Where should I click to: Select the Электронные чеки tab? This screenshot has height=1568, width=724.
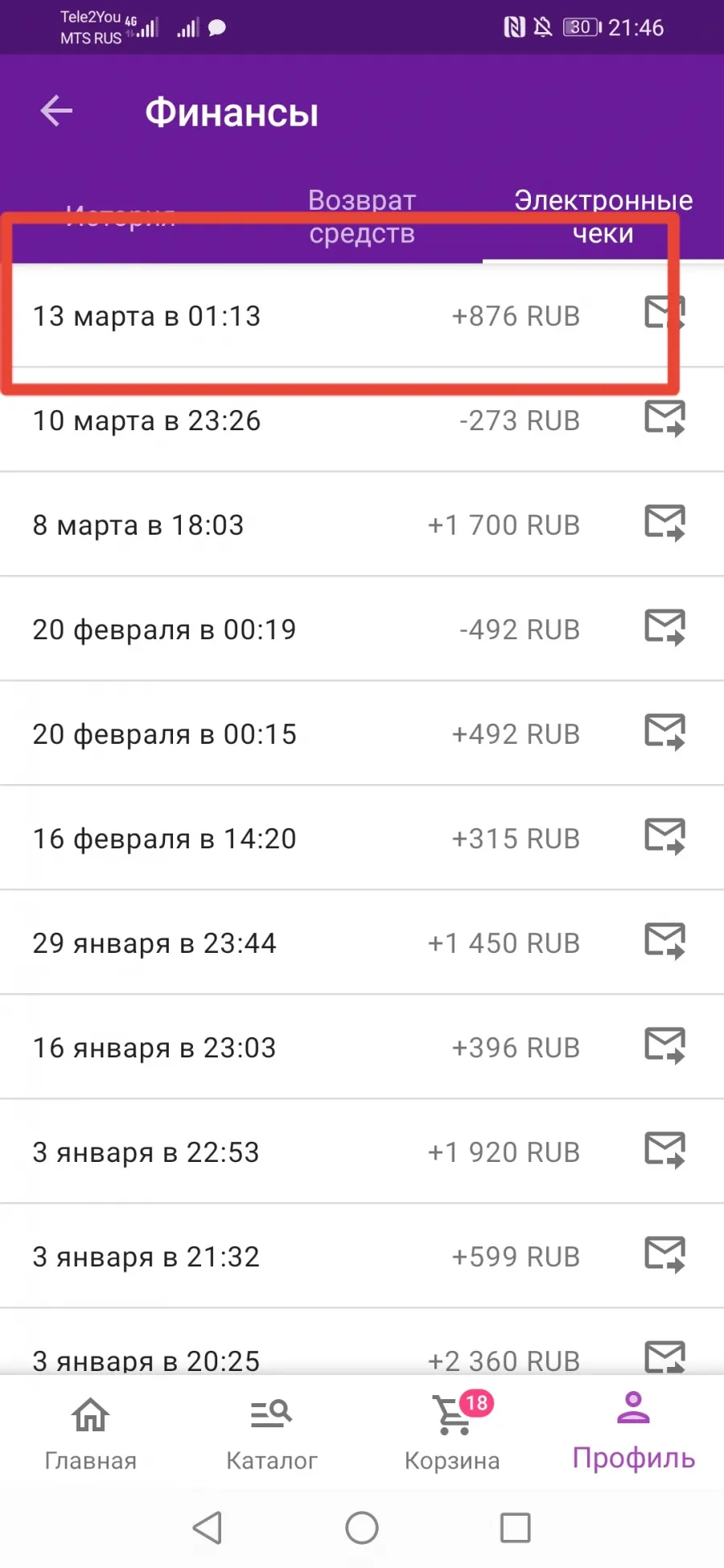603,216
